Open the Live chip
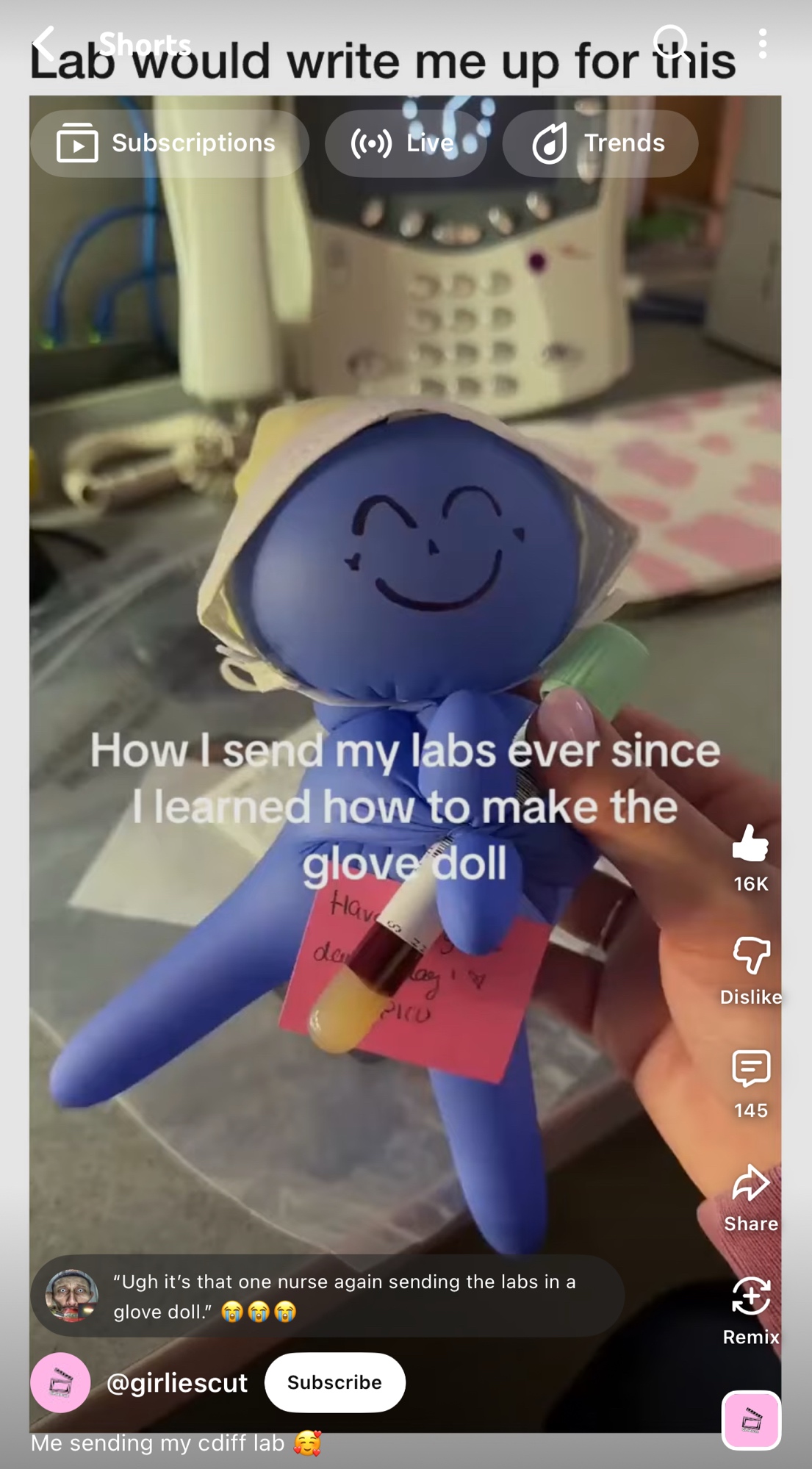Screen dimensions: 812x1469 point(405,143)
